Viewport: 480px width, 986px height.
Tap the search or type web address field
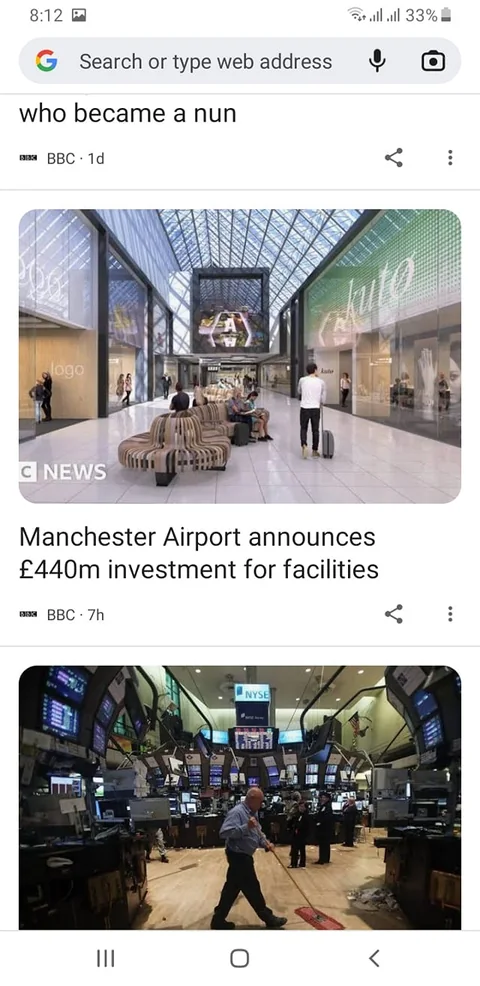pyautogui.click(x=205, y=61)
